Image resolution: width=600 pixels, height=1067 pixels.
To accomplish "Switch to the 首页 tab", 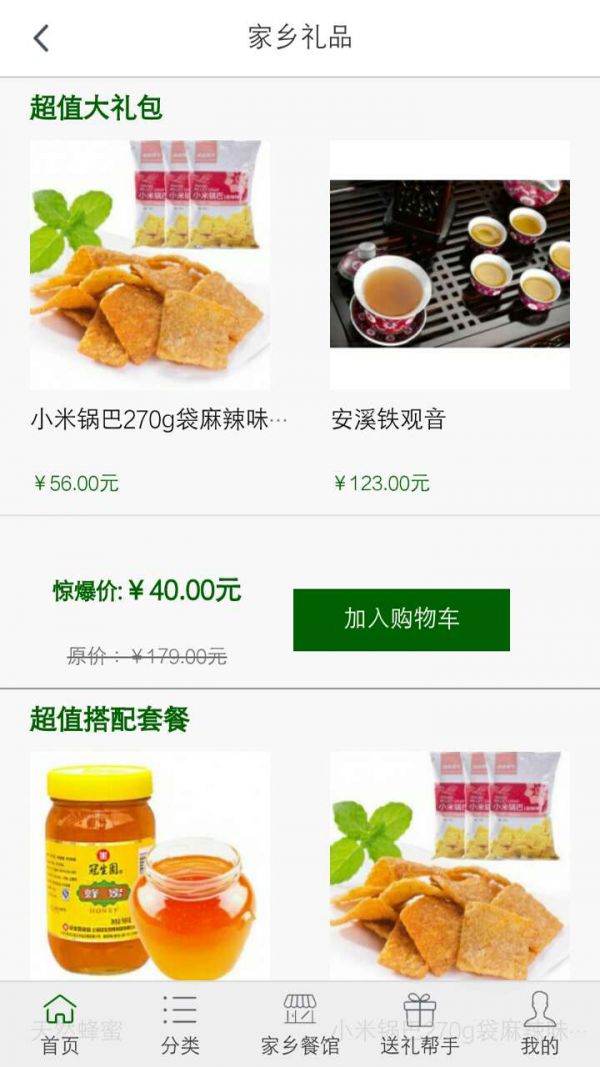I will tap(60, 1025).
